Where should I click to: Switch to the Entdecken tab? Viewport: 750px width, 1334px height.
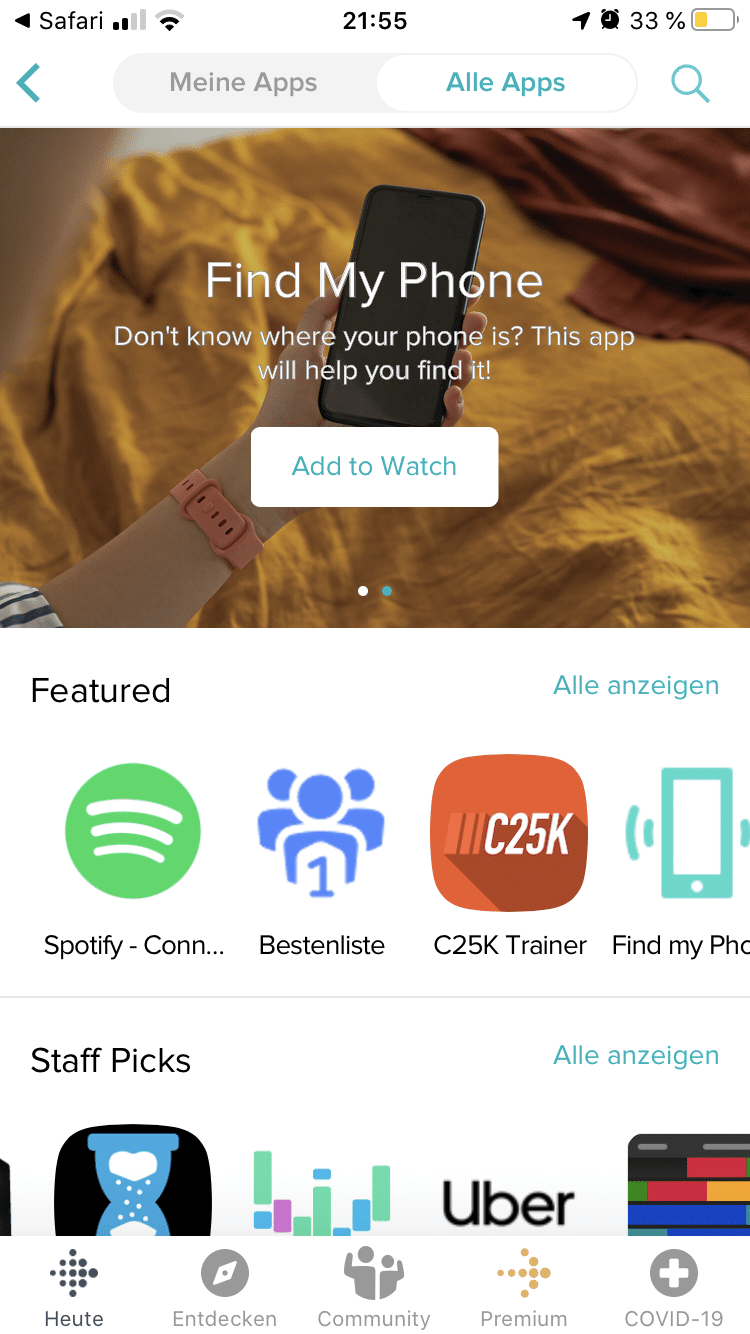(224, 1290)
